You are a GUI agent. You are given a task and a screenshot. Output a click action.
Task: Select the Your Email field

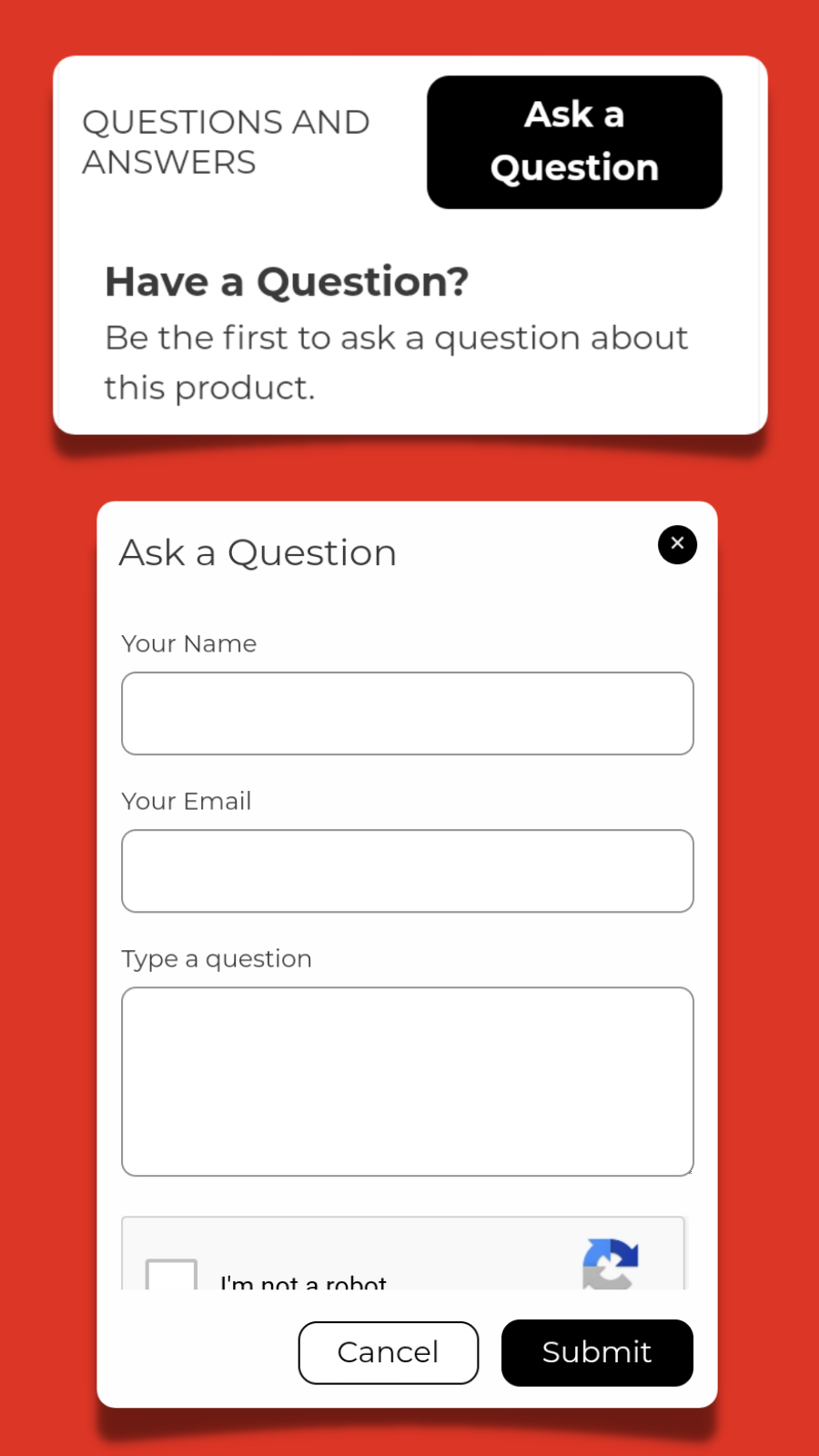click(x=408, y=871)
